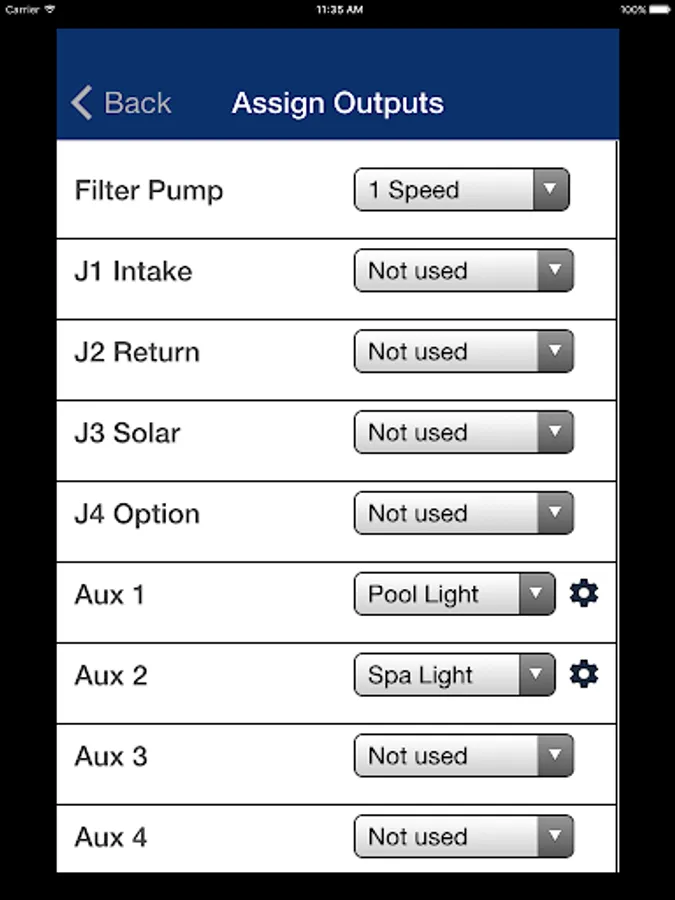Change the Aux 2 Spa Light dropdown
The image size is (675, 900).
(455, 676)
